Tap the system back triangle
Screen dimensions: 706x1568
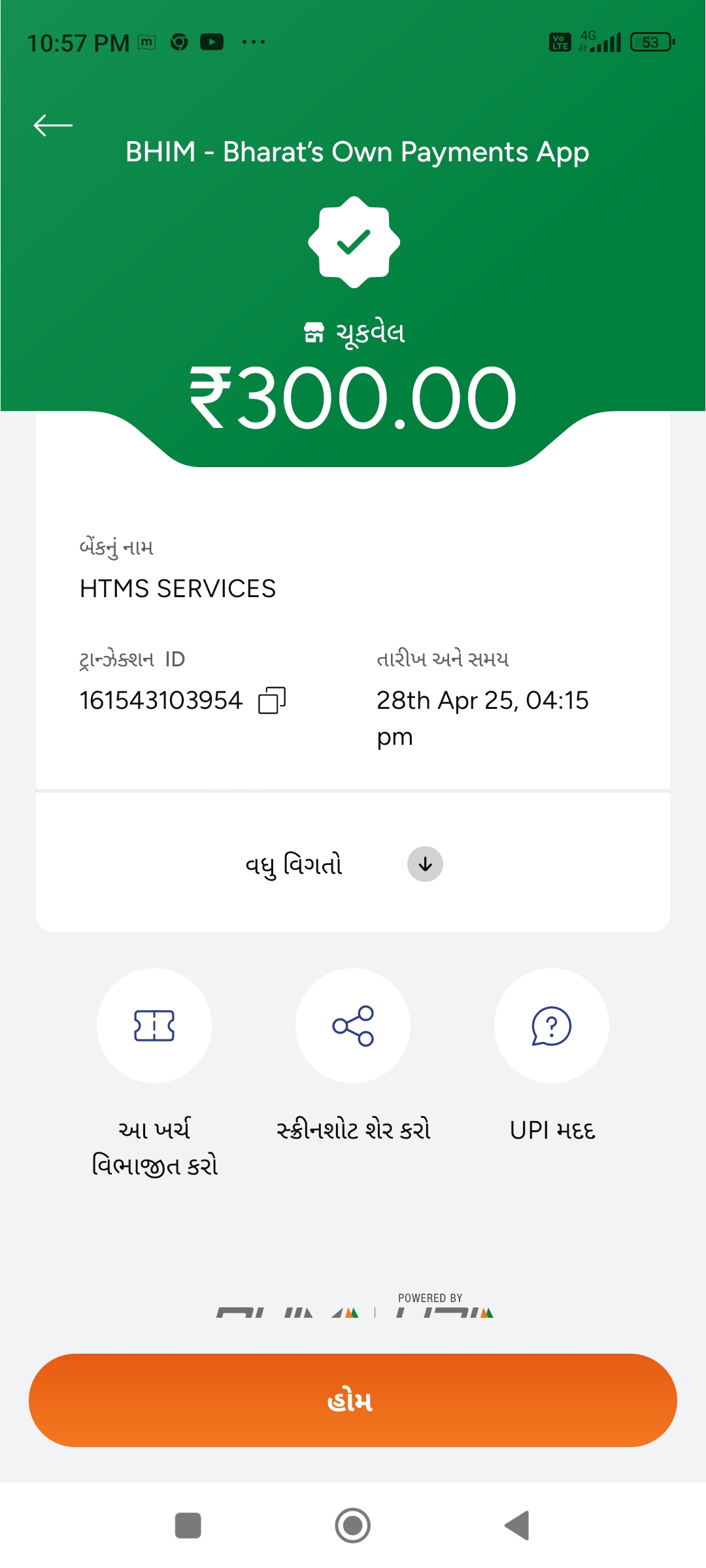(x=517, y=1526)
